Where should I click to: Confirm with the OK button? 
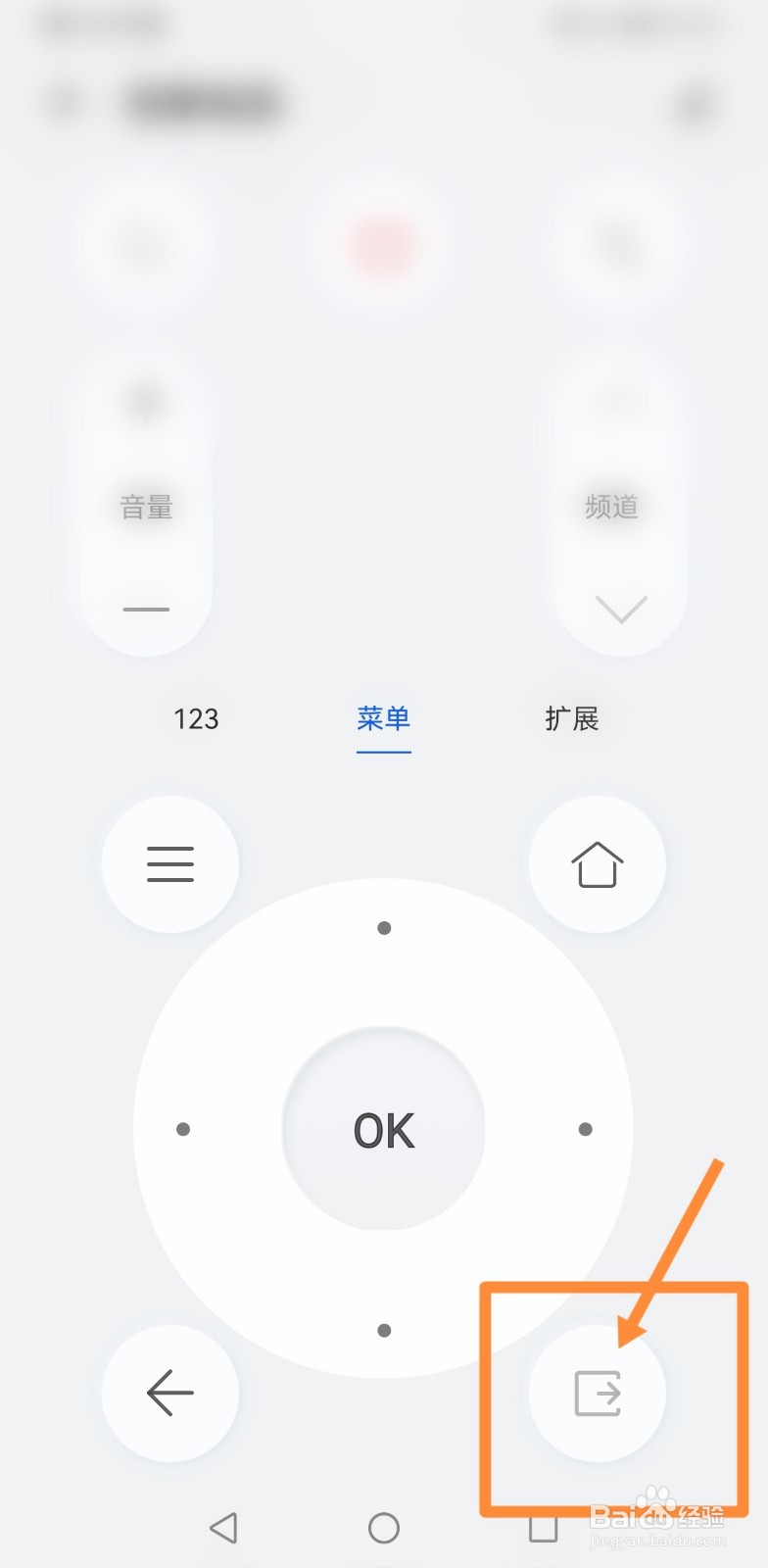(384, 1130)
